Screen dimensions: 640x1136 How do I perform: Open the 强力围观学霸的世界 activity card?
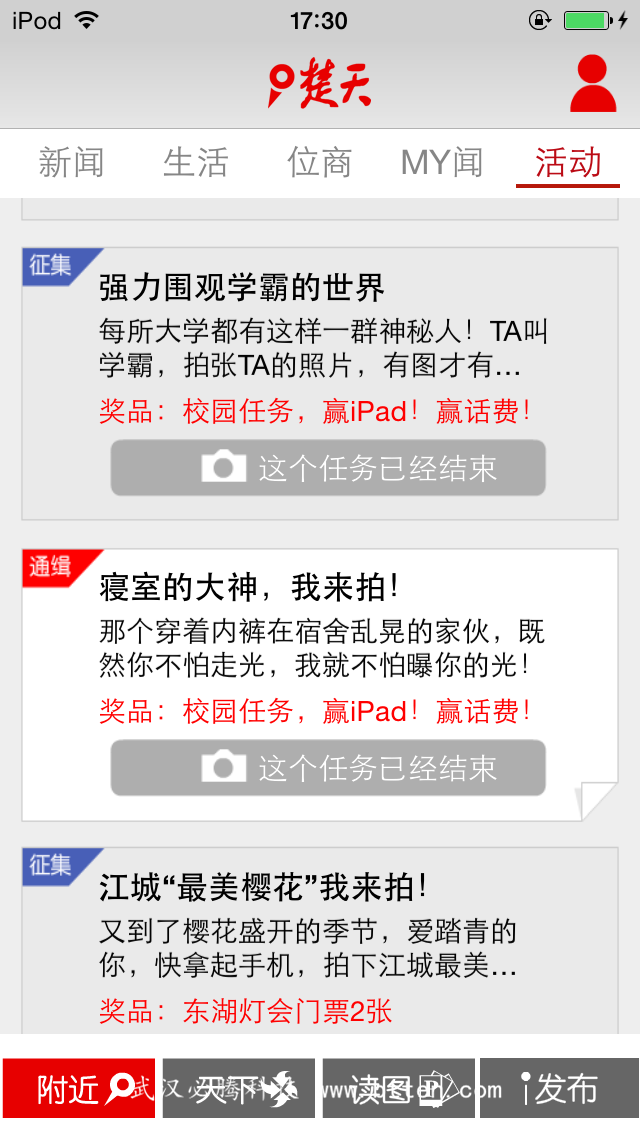tap(320, 383)
